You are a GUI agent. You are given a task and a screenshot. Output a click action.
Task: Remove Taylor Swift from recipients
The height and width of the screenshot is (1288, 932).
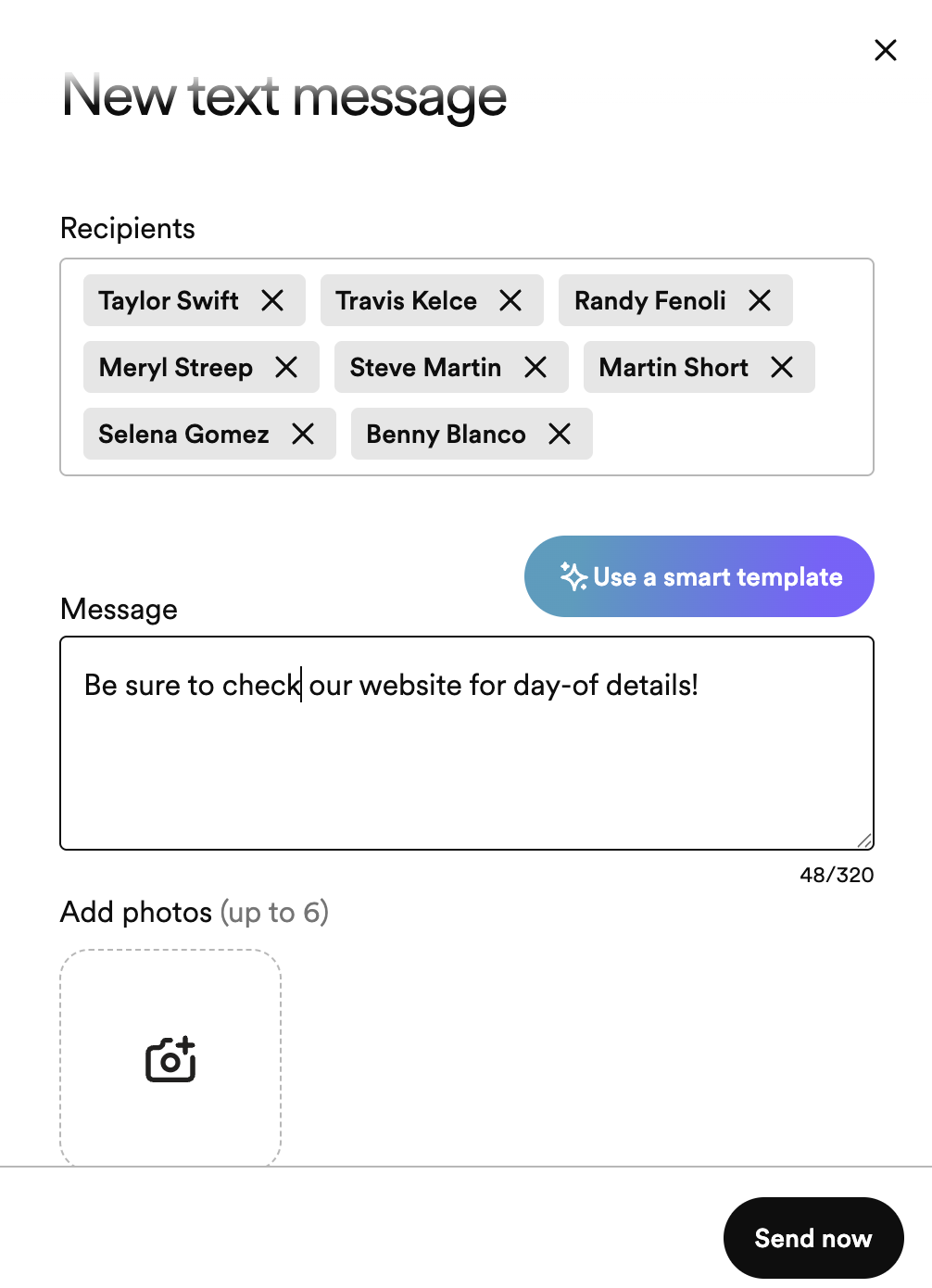pyautogui.click(x=273, y=300)
